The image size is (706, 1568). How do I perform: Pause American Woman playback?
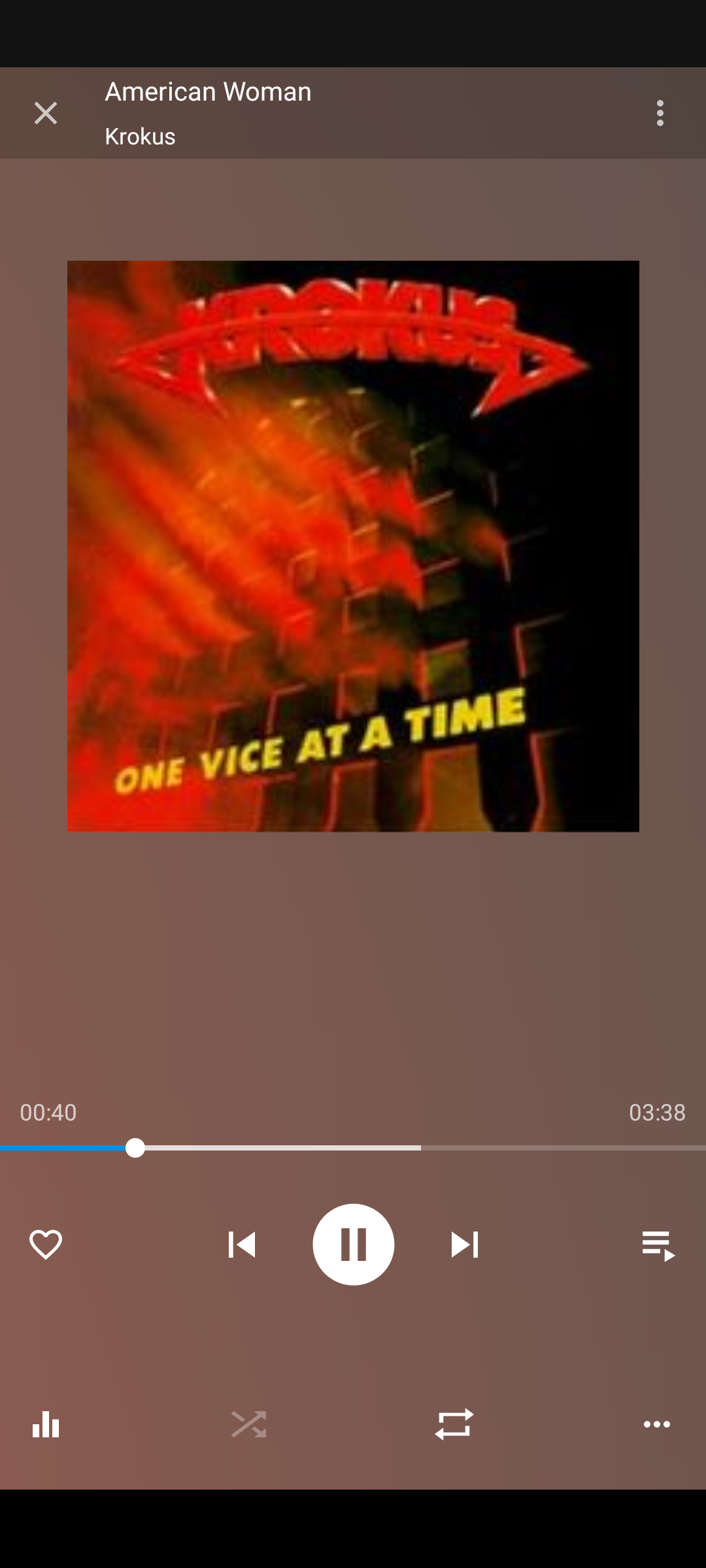pos(353,1245)
